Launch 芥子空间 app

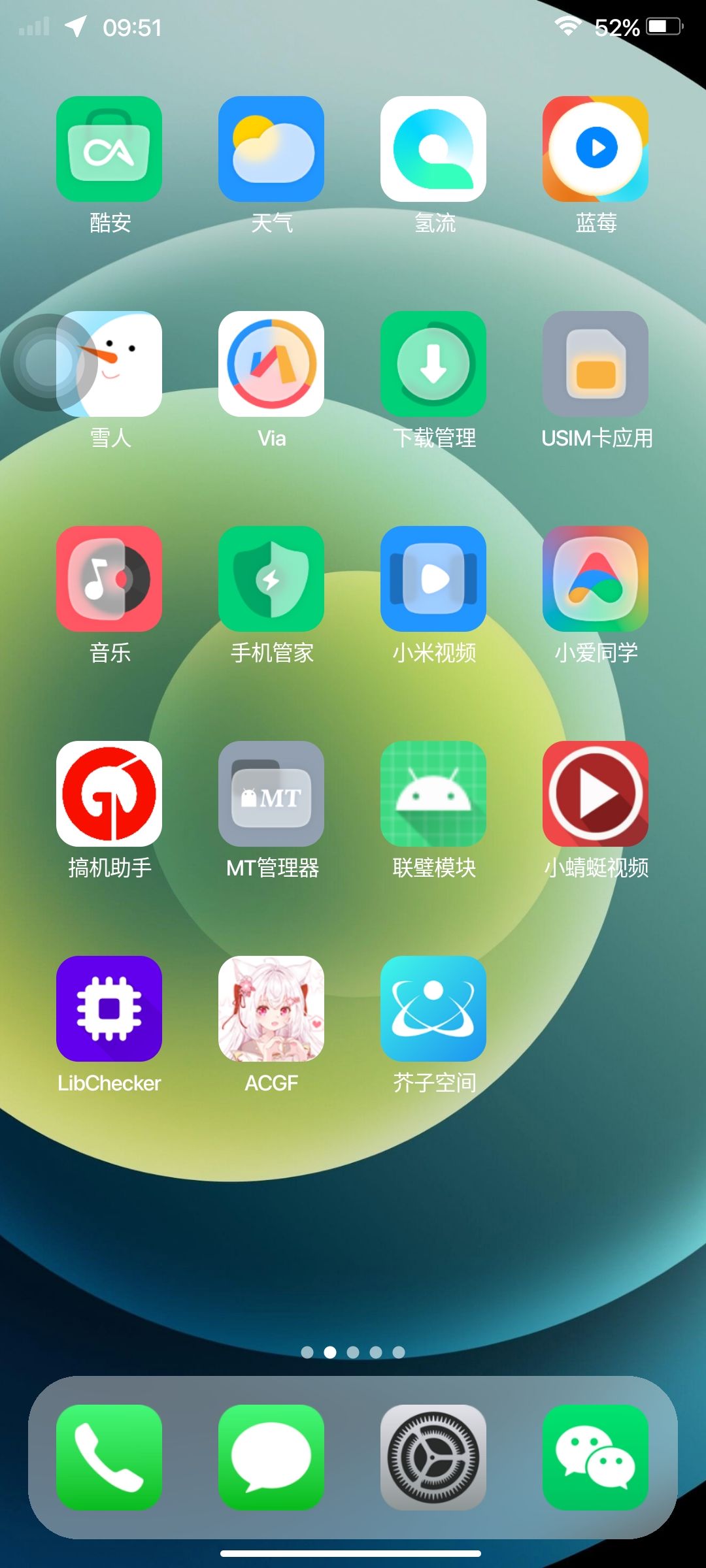tap(433, 1009)
